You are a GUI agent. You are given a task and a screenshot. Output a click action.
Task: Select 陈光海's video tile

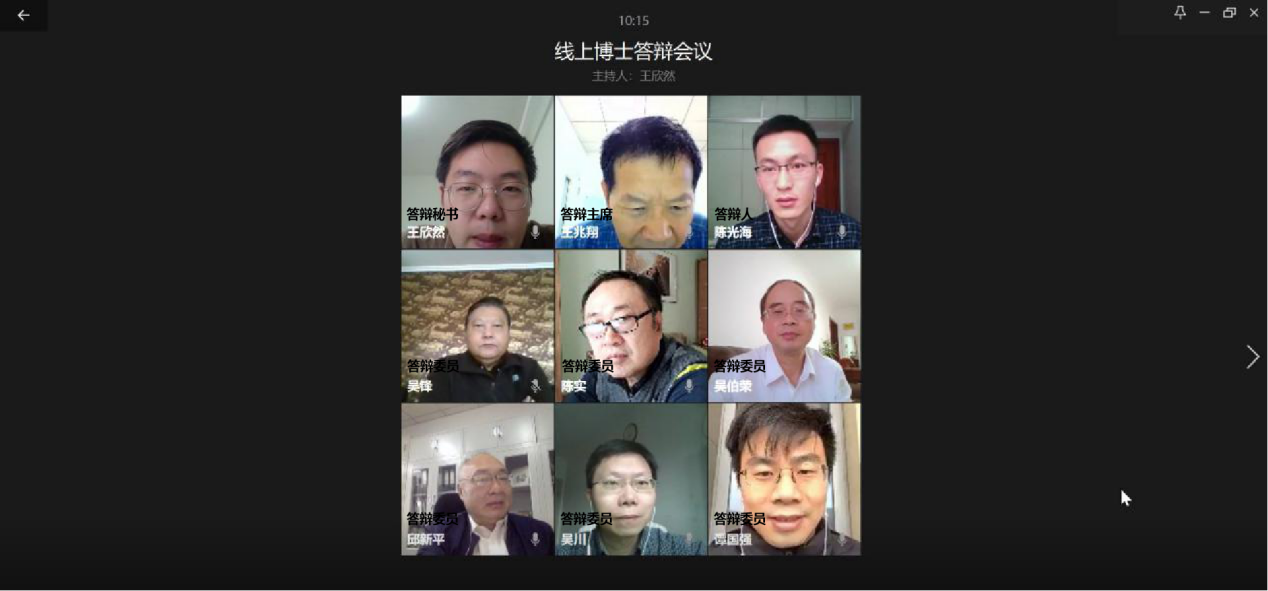[784, 171]
